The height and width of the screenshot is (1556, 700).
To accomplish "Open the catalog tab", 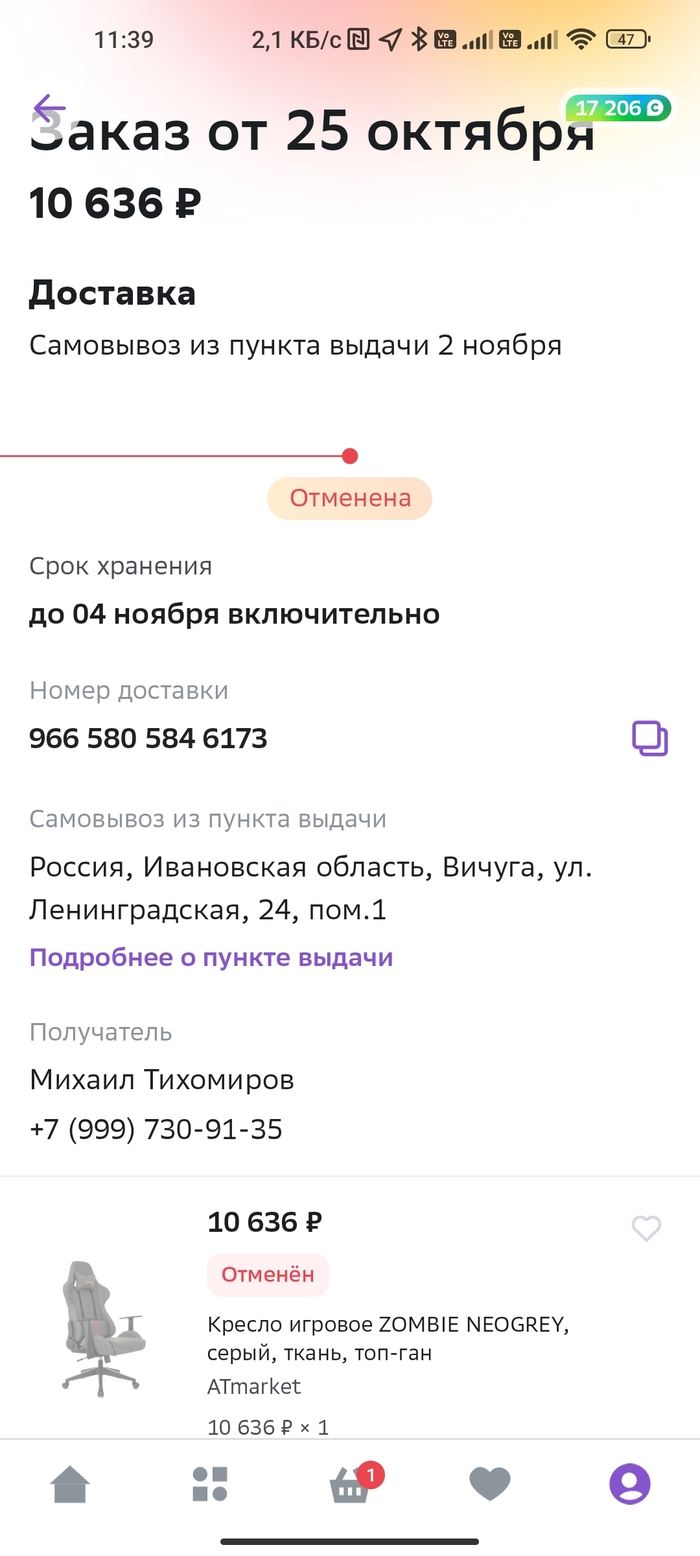I will coord(210,1484).
